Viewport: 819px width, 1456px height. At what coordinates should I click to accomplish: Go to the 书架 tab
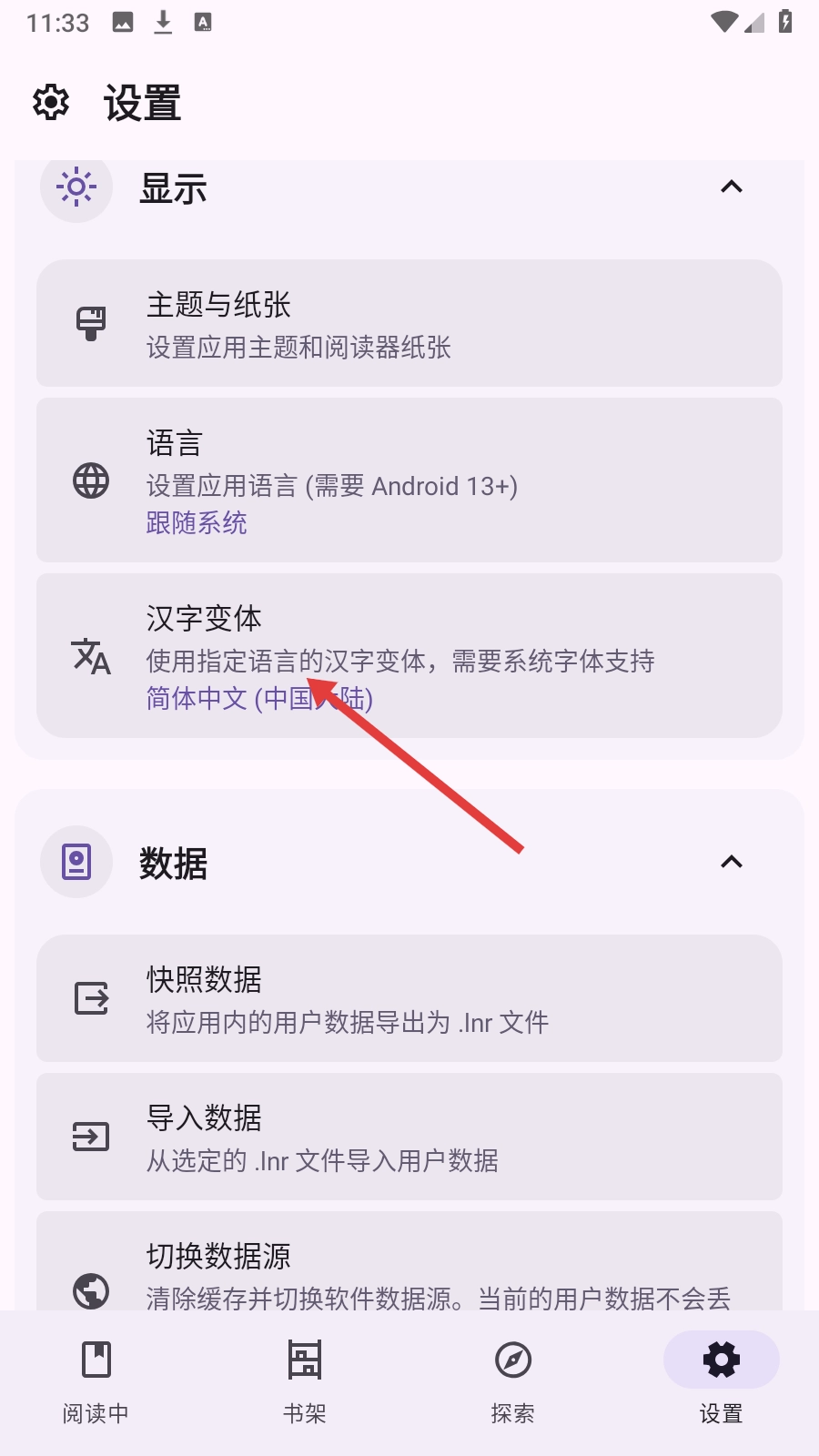coord(305,1380)
